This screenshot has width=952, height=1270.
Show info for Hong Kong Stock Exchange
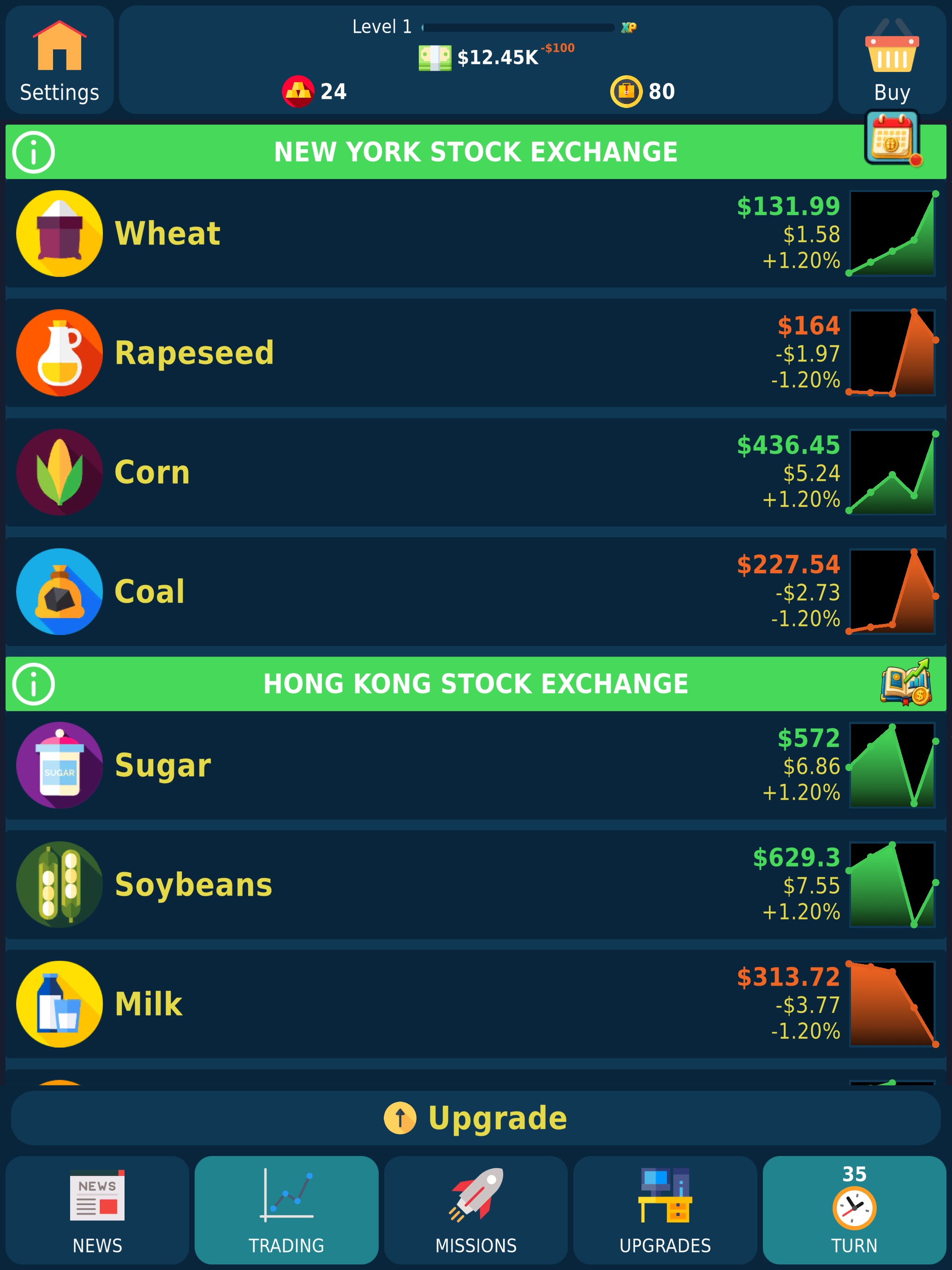pyautogui.click(x=34, y=684)
